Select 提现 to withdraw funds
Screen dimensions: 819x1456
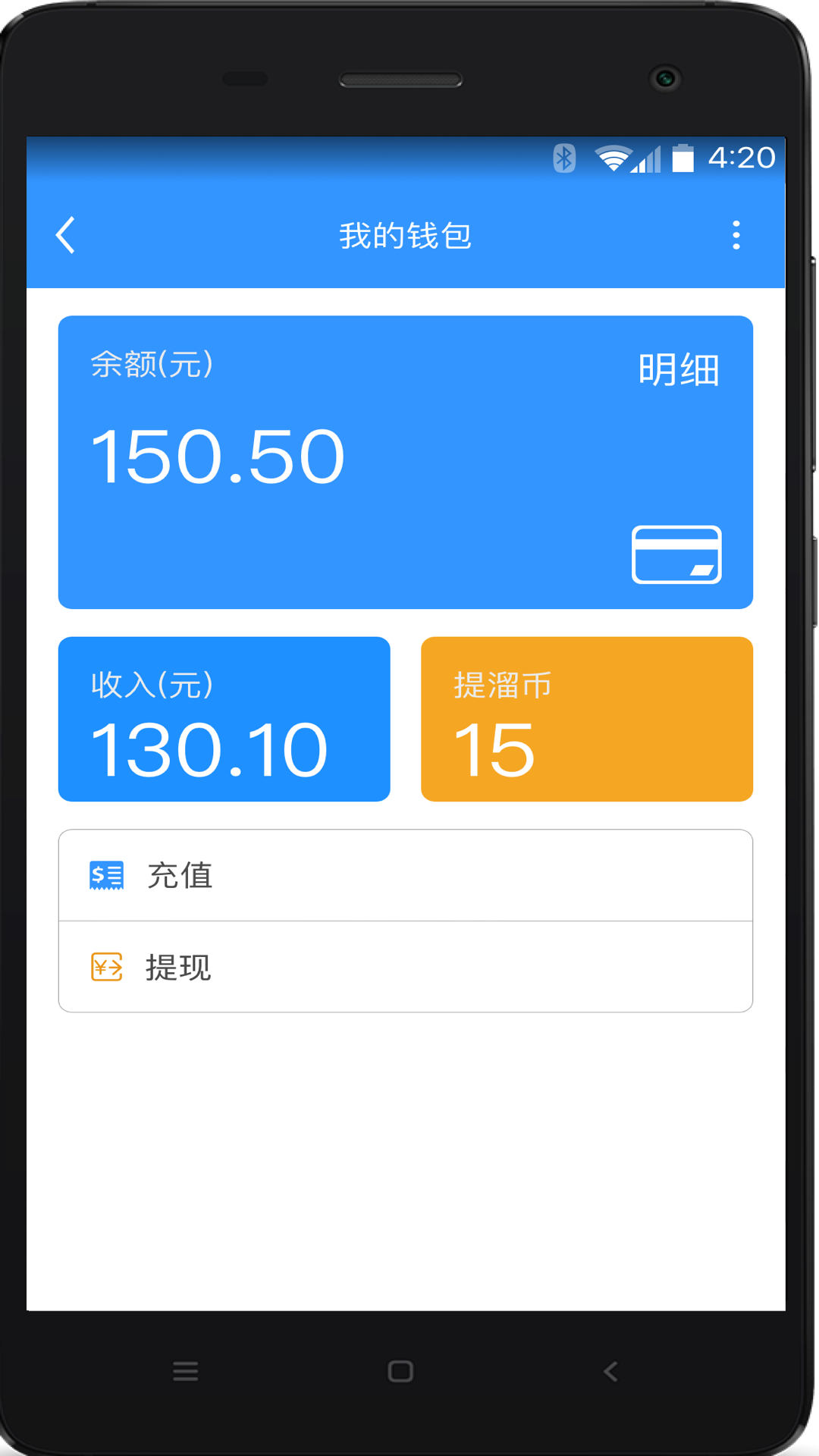point(406,967)
